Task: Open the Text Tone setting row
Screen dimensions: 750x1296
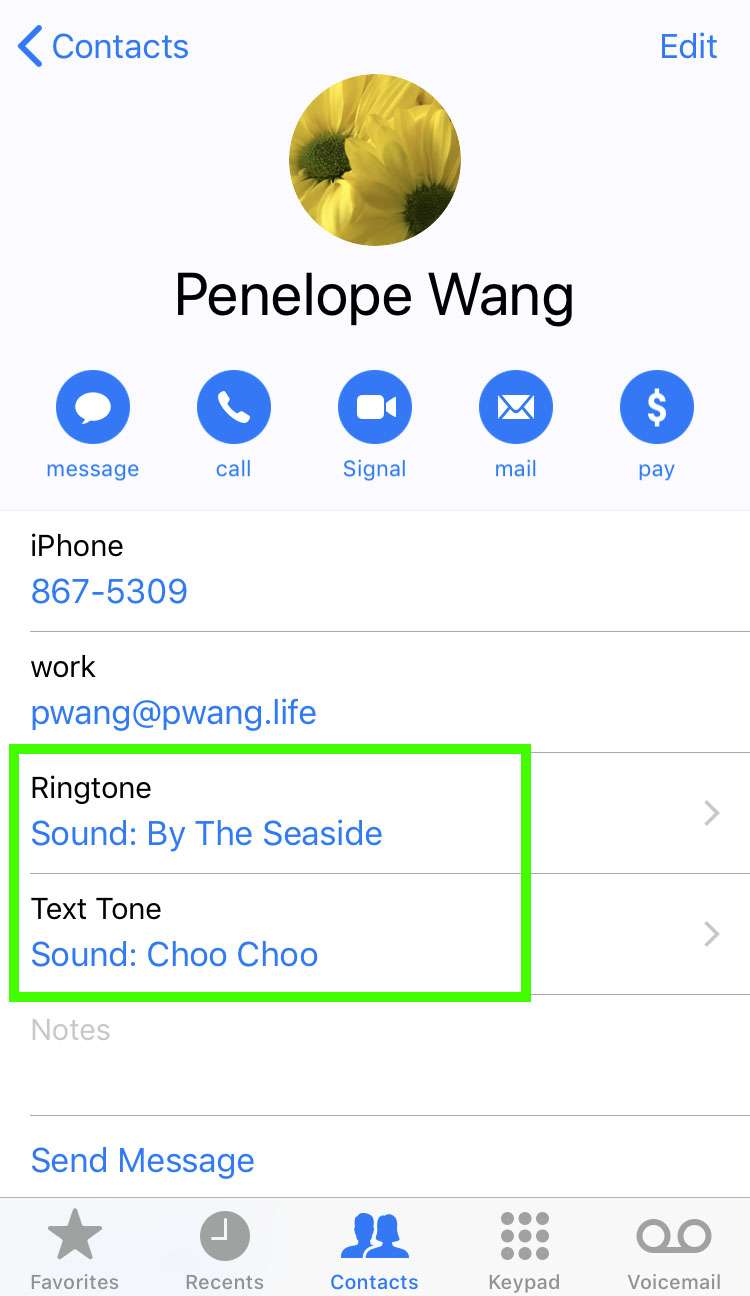Action: pyautogui.click(x=375, y=934)
